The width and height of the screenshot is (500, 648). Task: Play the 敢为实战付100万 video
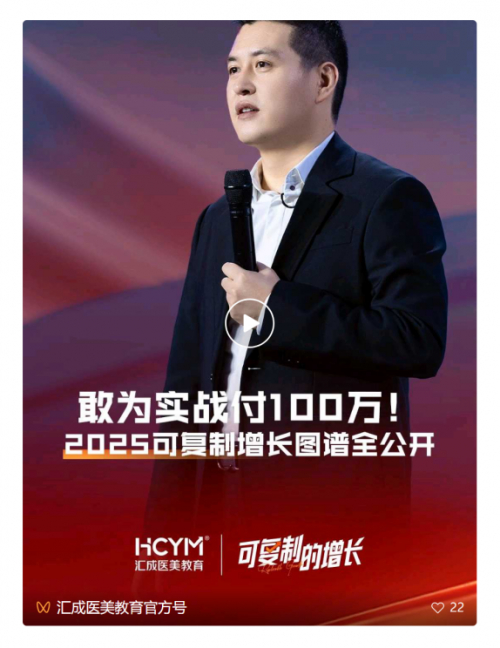click(x=249, y=323)
